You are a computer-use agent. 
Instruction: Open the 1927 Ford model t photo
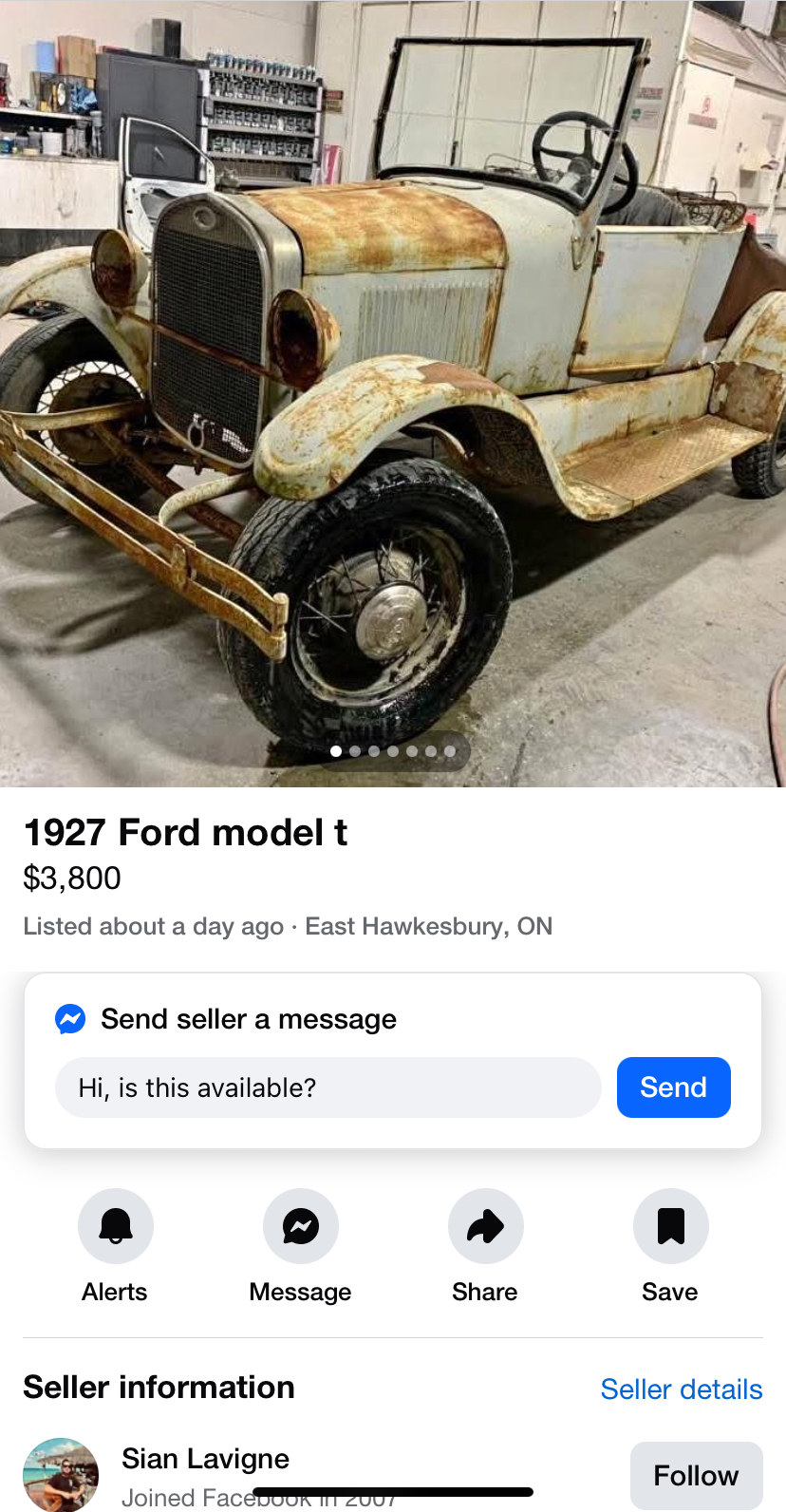point(393,380)
